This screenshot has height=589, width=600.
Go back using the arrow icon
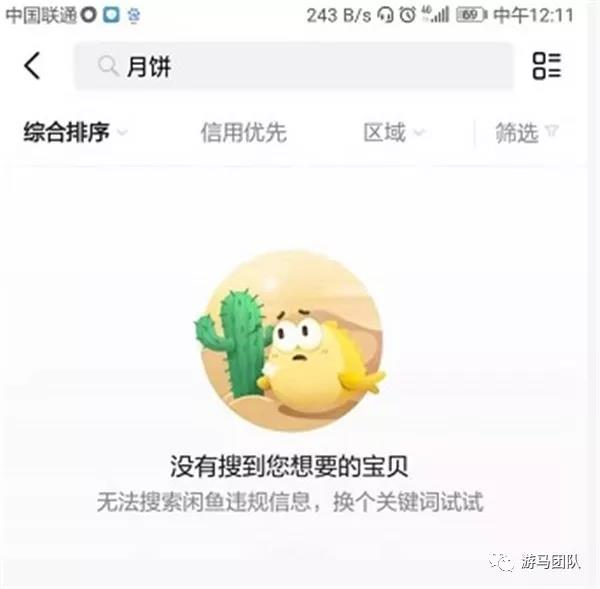point(33,67)
